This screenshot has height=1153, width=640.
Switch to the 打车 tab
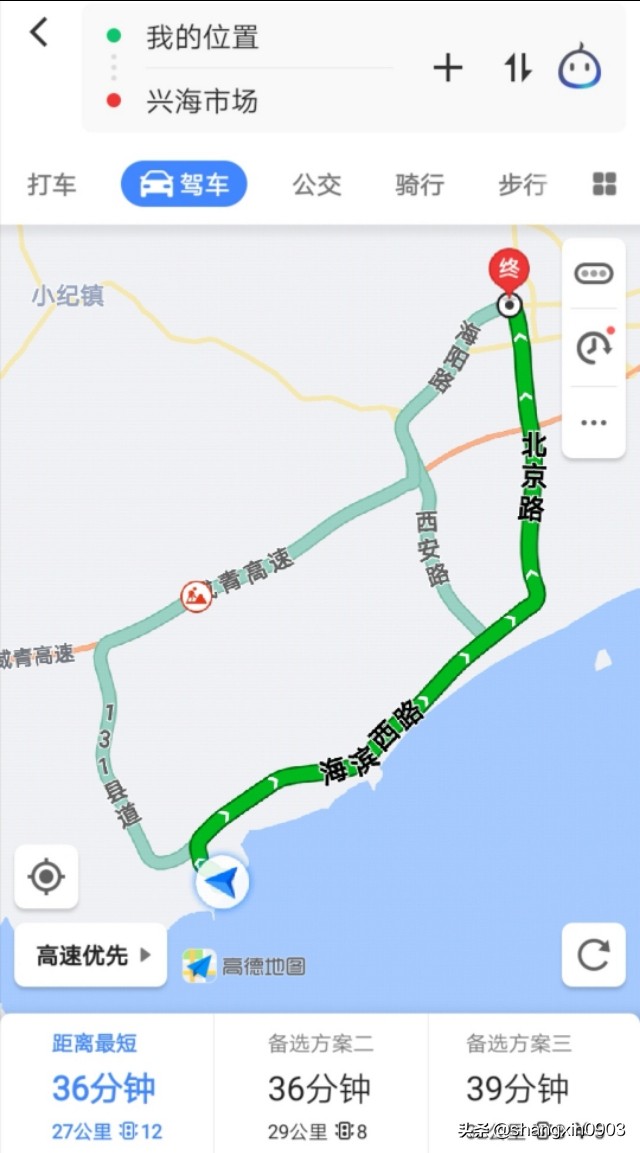click(52, 185)
